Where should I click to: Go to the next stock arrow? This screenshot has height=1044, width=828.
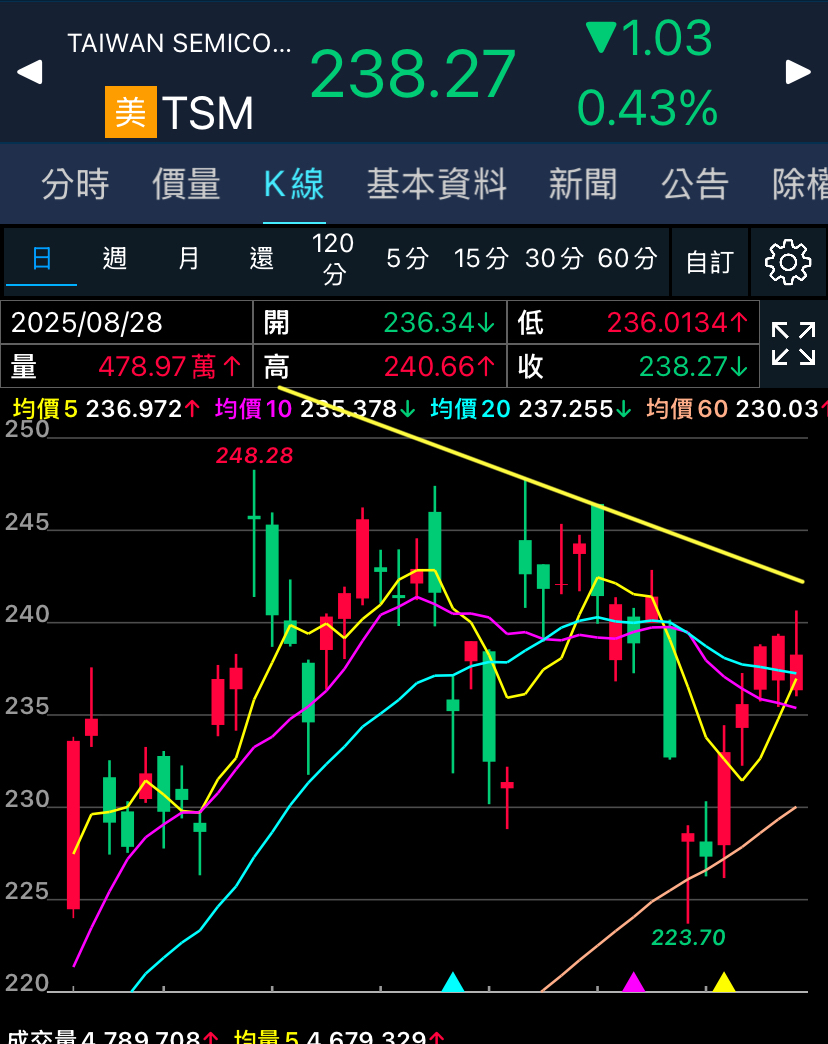pyautogui.click(x=797, y=72)
